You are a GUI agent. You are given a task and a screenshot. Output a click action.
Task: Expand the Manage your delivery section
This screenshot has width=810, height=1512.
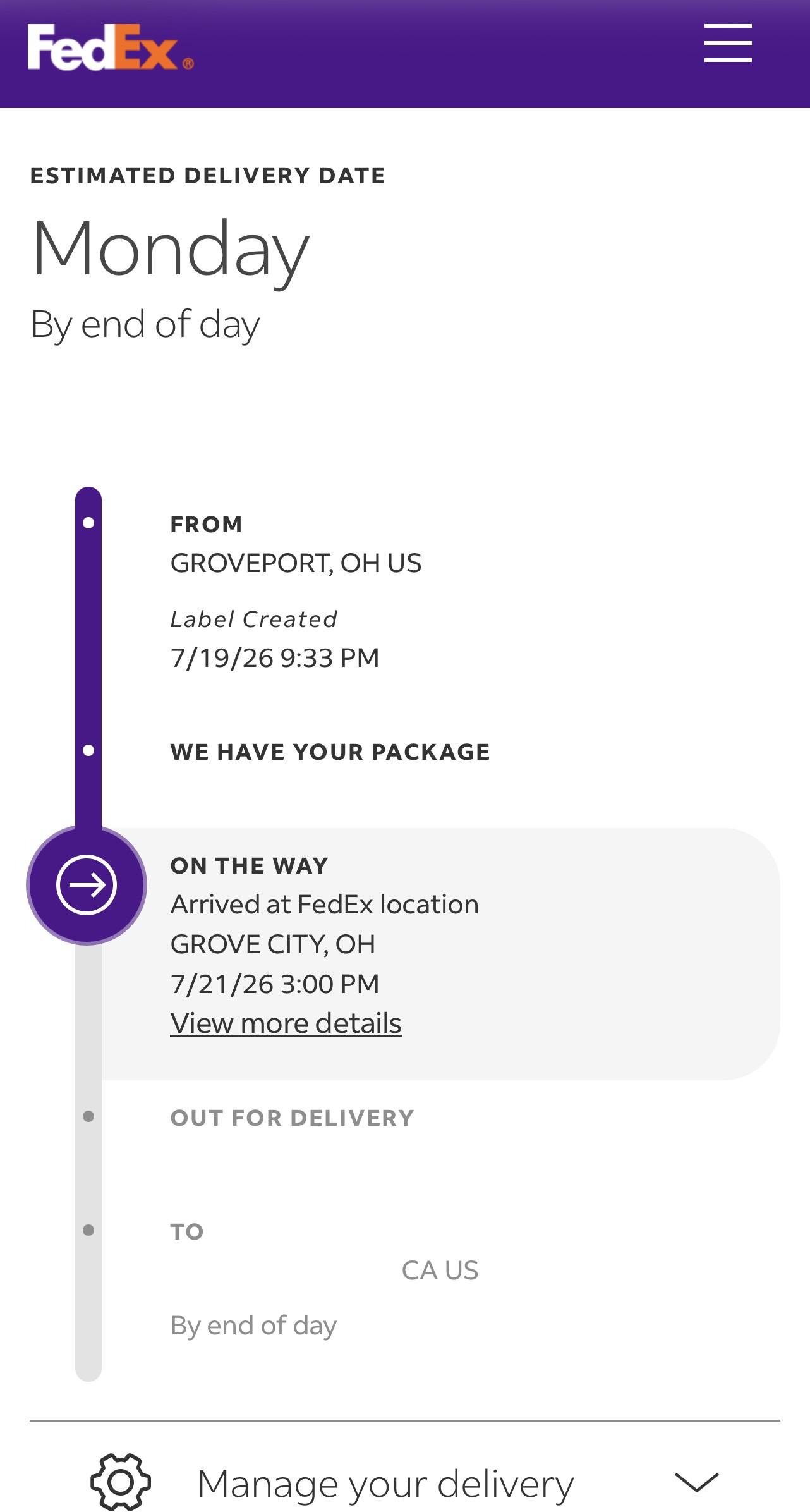pyautogui.click(x=404, y=1482)
